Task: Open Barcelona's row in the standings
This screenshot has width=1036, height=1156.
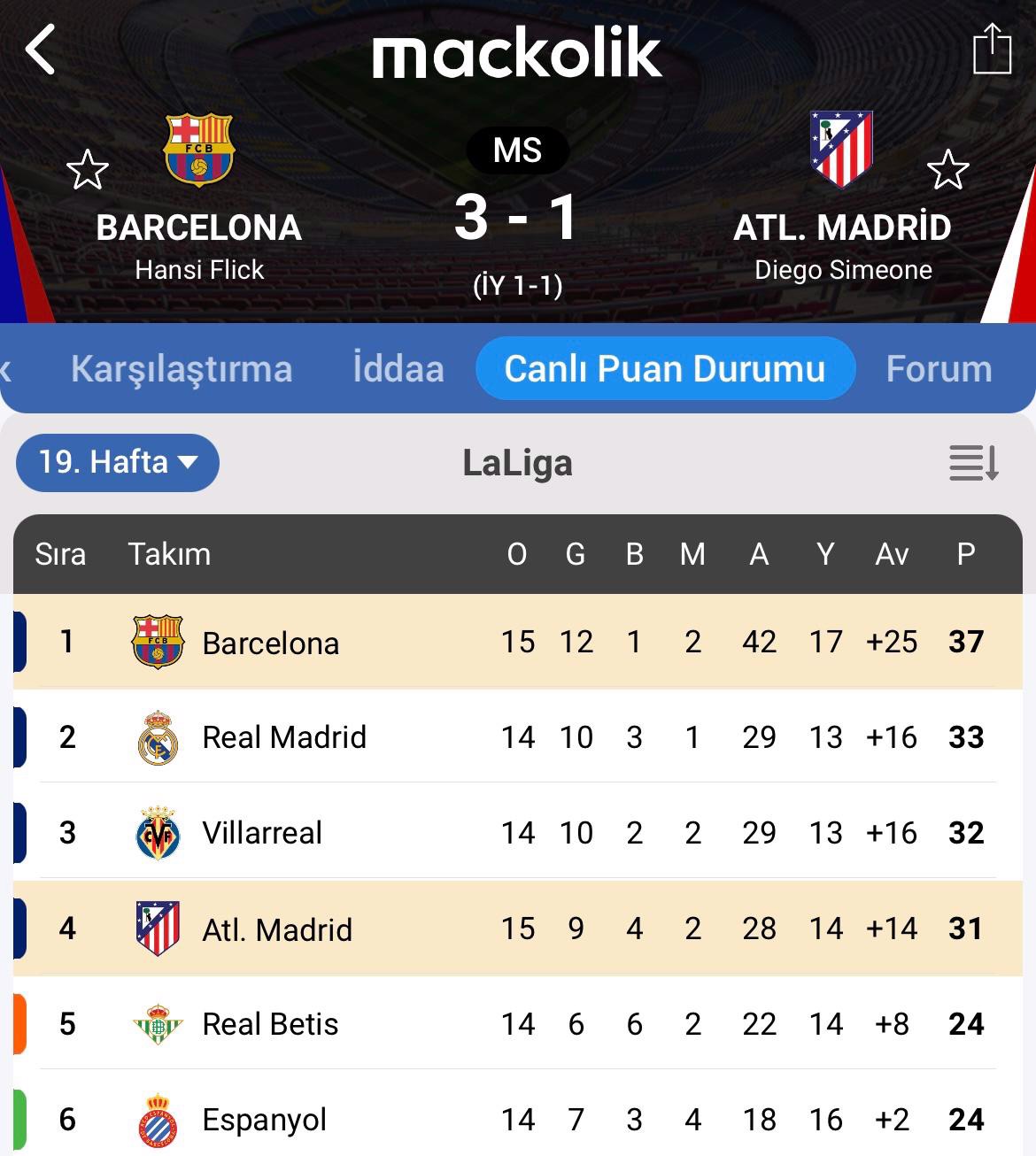Action: [x=270, y=643]
